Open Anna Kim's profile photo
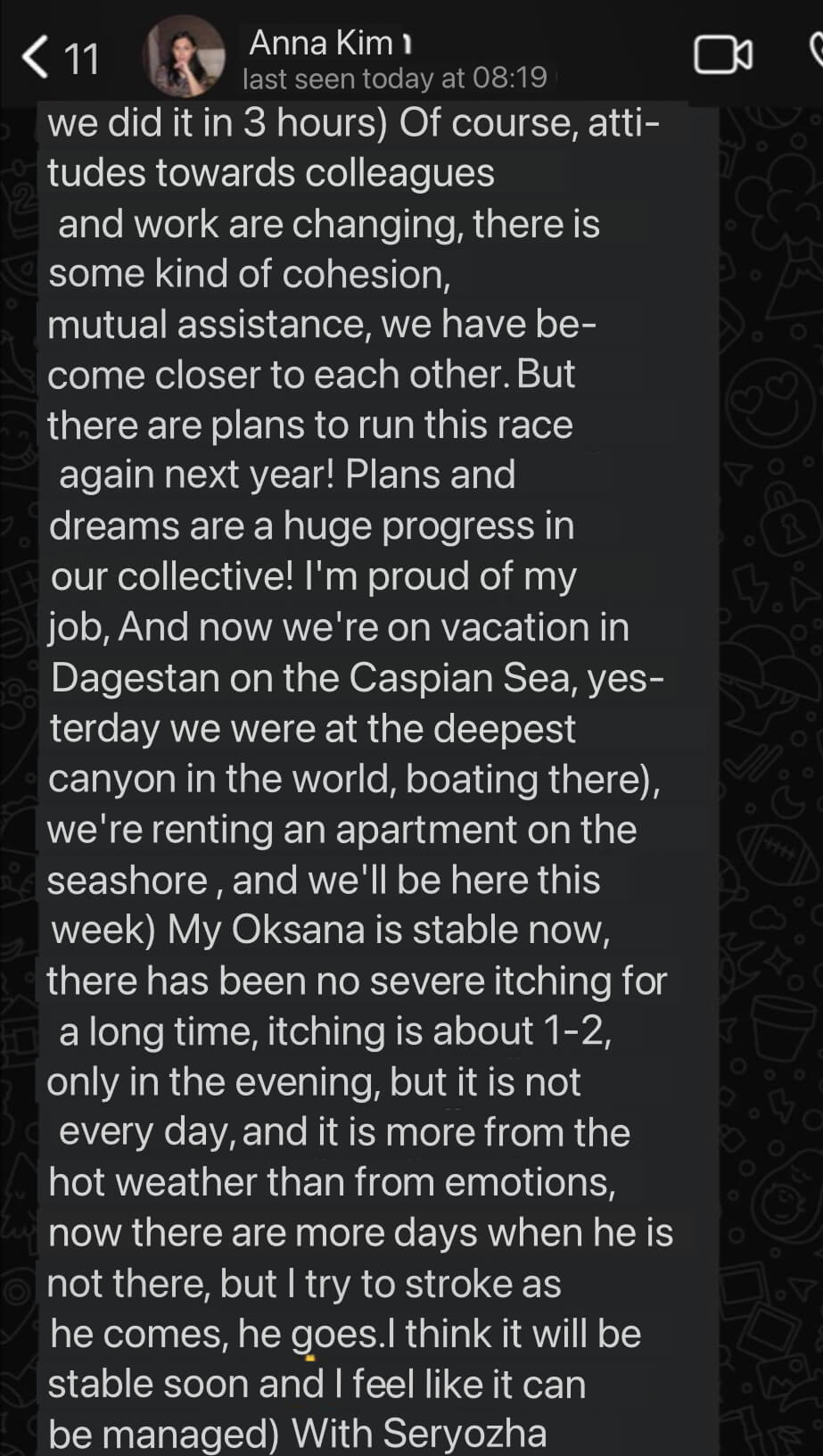This screenshot has height=1456, width=823. click(x=184, y=56)
